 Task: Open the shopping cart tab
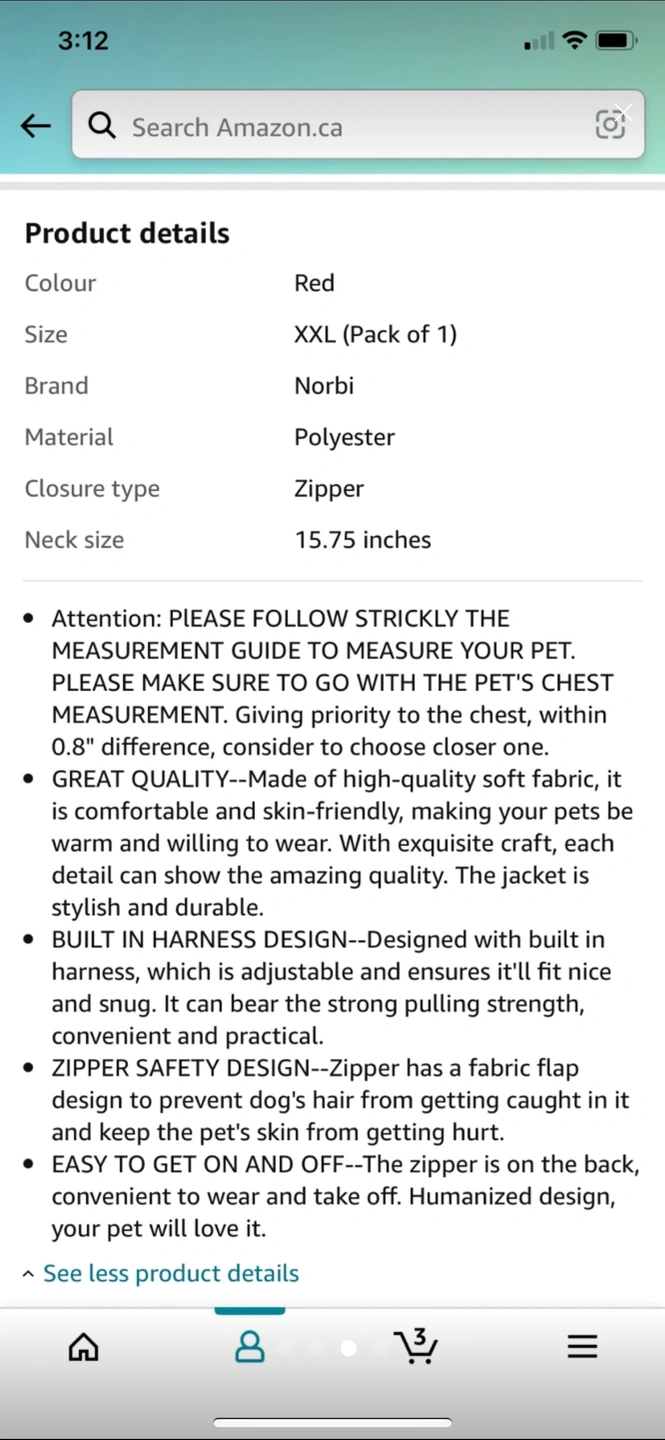[x=415, y=1346]
